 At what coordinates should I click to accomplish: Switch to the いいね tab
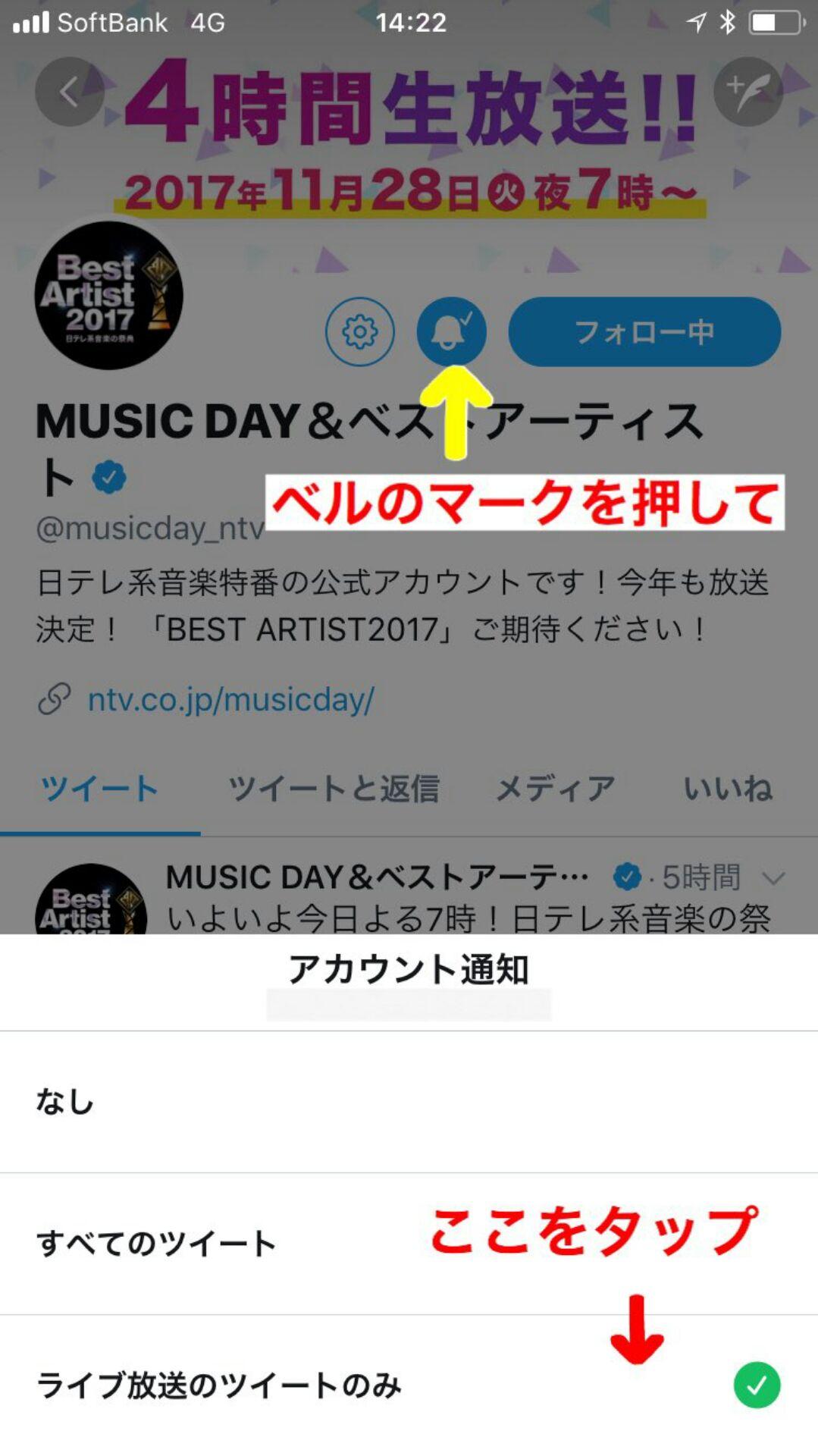point(728,789)
